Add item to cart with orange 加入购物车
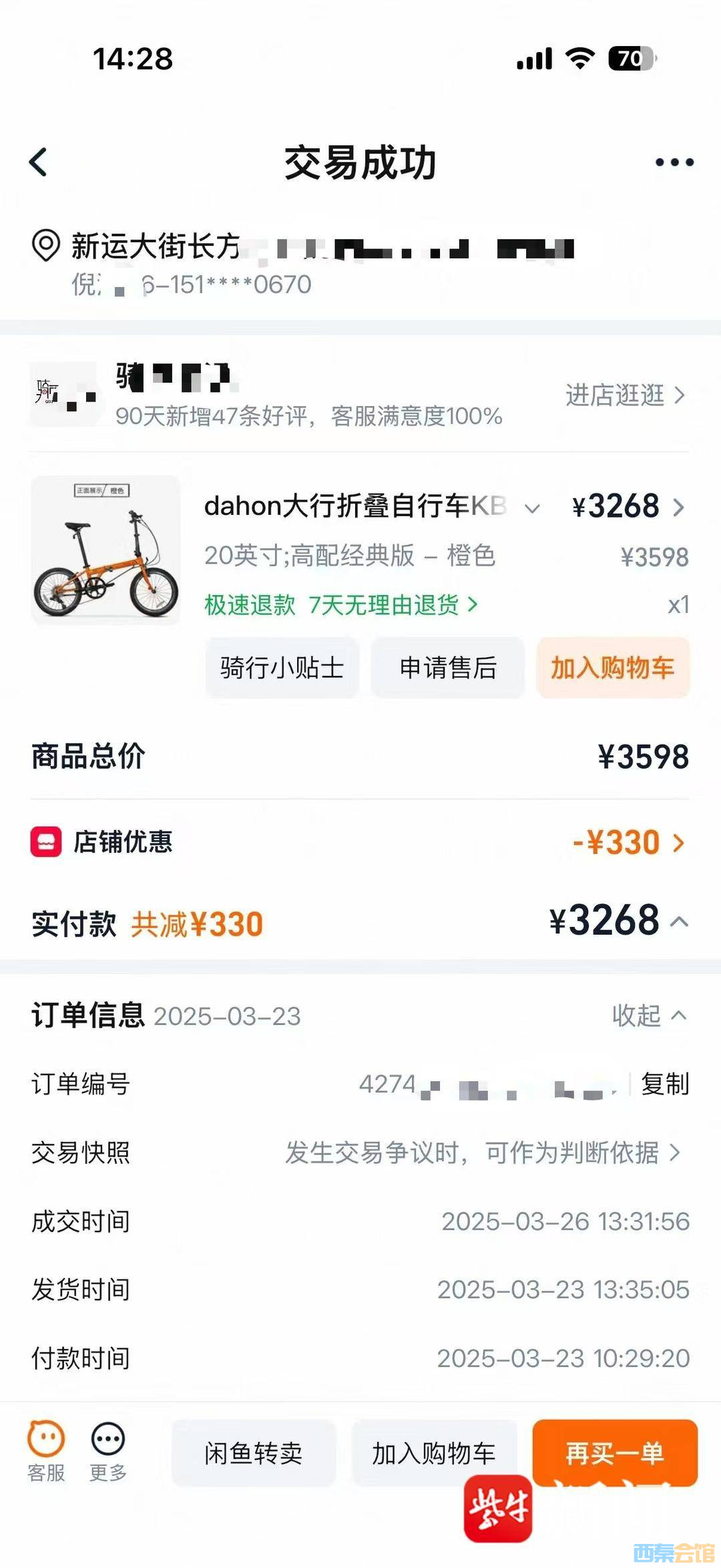Image resolution: width=721 pixels, height=1568 pixels. 612,667
